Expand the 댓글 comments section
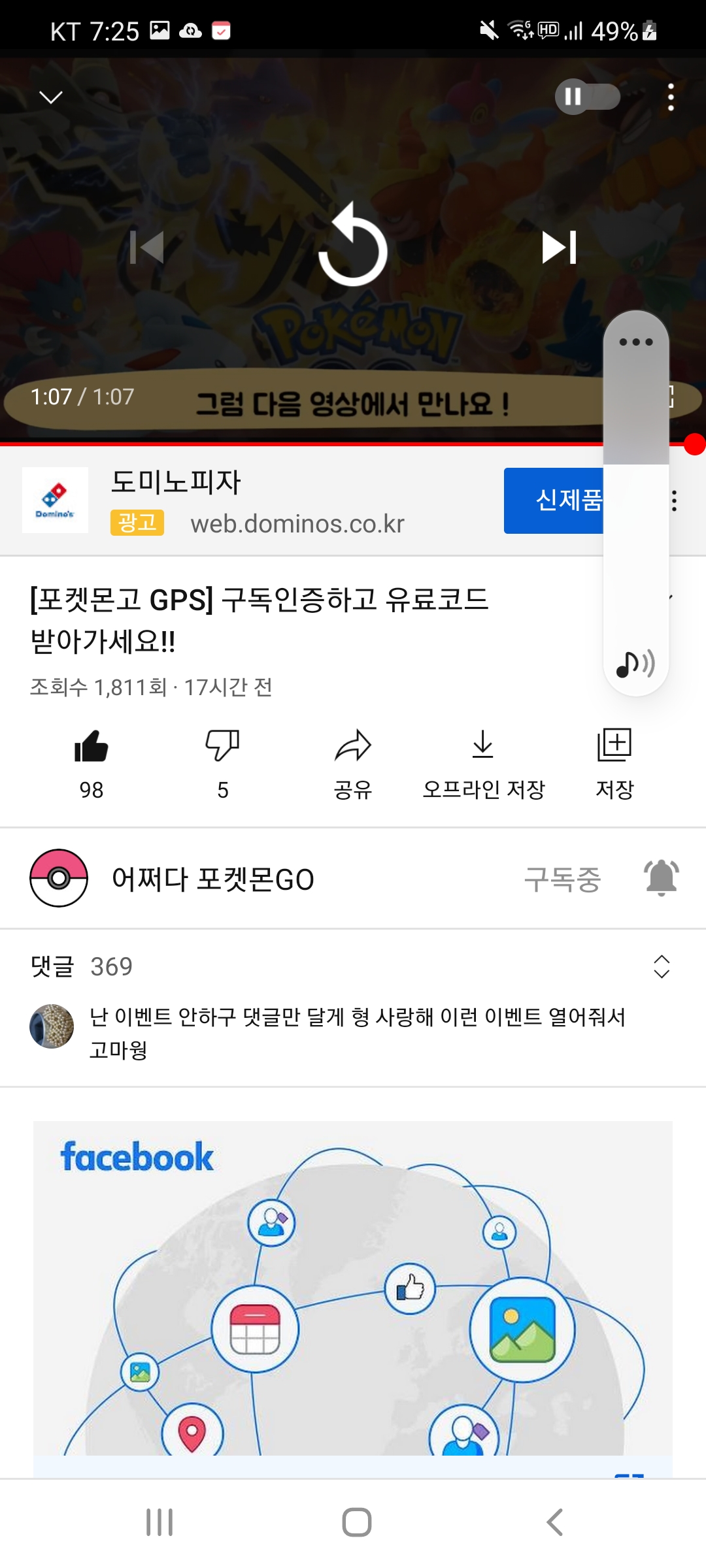This screenshot has width=706, height=1568. pyautogui.click(x=662, y=966)
